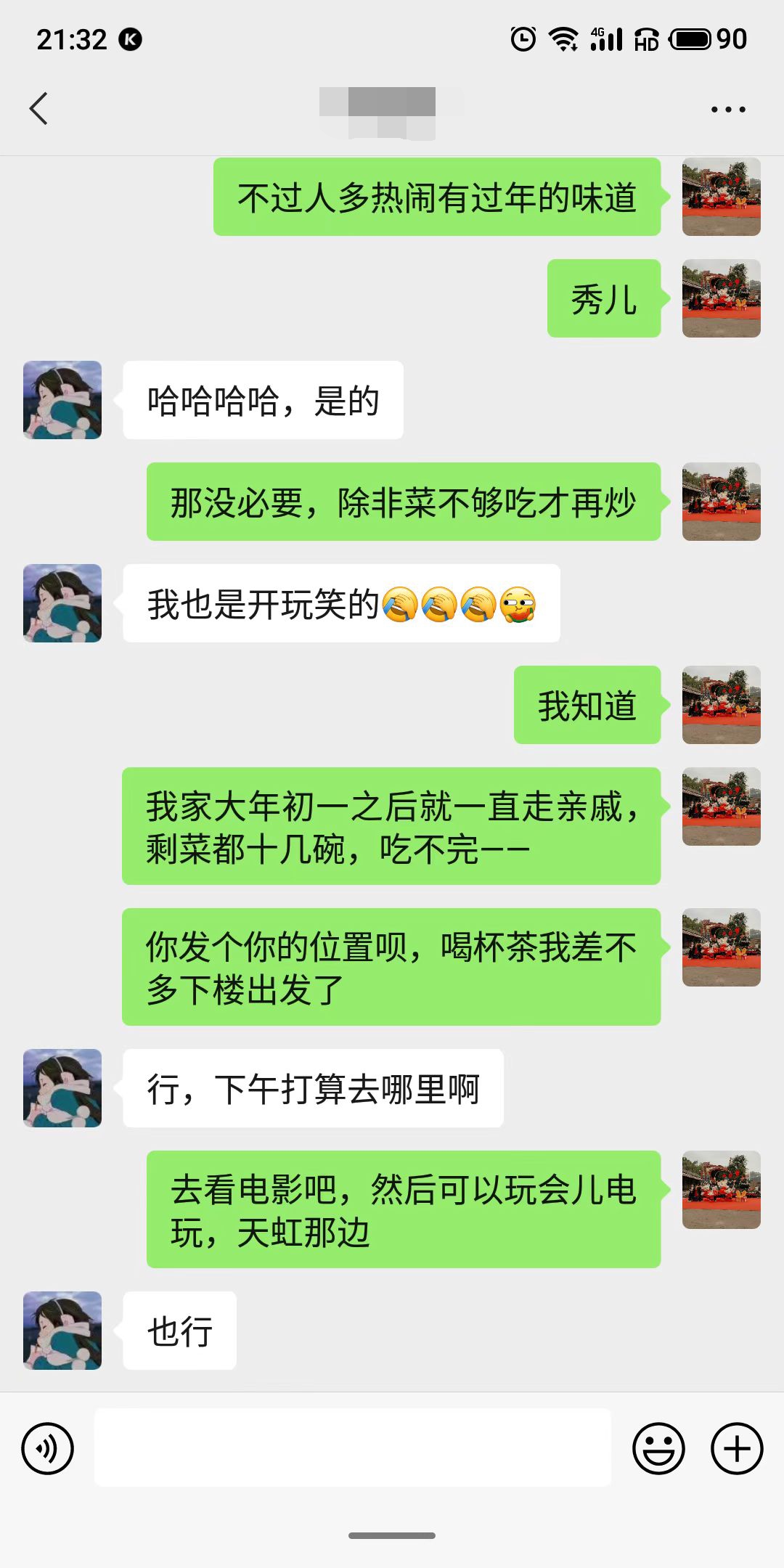Screen dimensions: 784x1568
Task: Tap the 也行 message bubble
Action: pyautogui.click(x=179, y=1331)
